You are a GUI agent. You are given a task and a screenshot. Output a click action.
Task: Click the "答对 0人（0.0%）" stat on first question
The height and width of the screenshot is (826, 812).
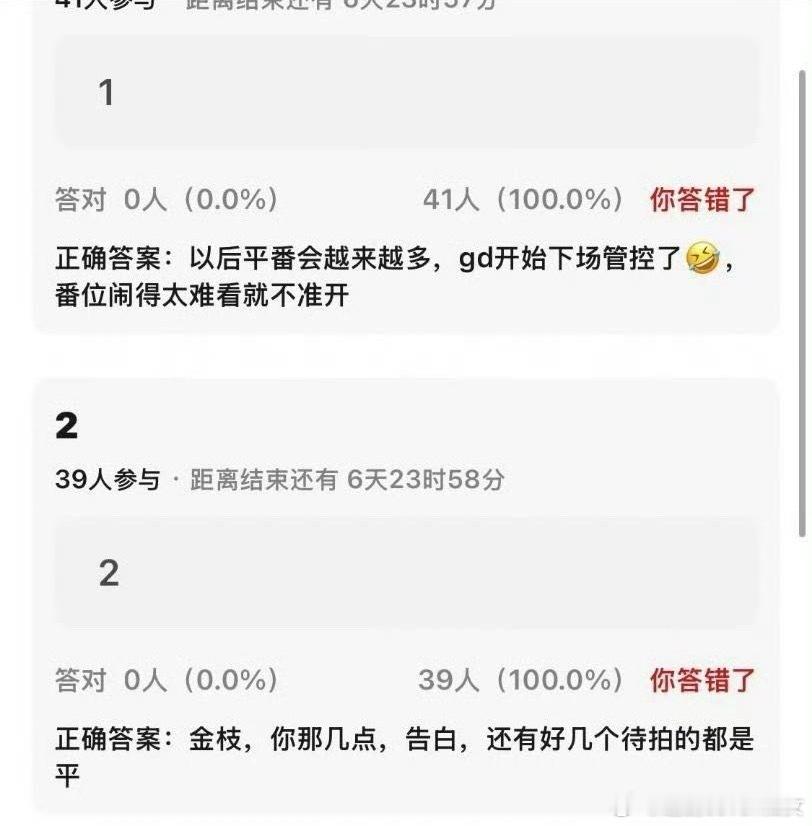(165, 201)
